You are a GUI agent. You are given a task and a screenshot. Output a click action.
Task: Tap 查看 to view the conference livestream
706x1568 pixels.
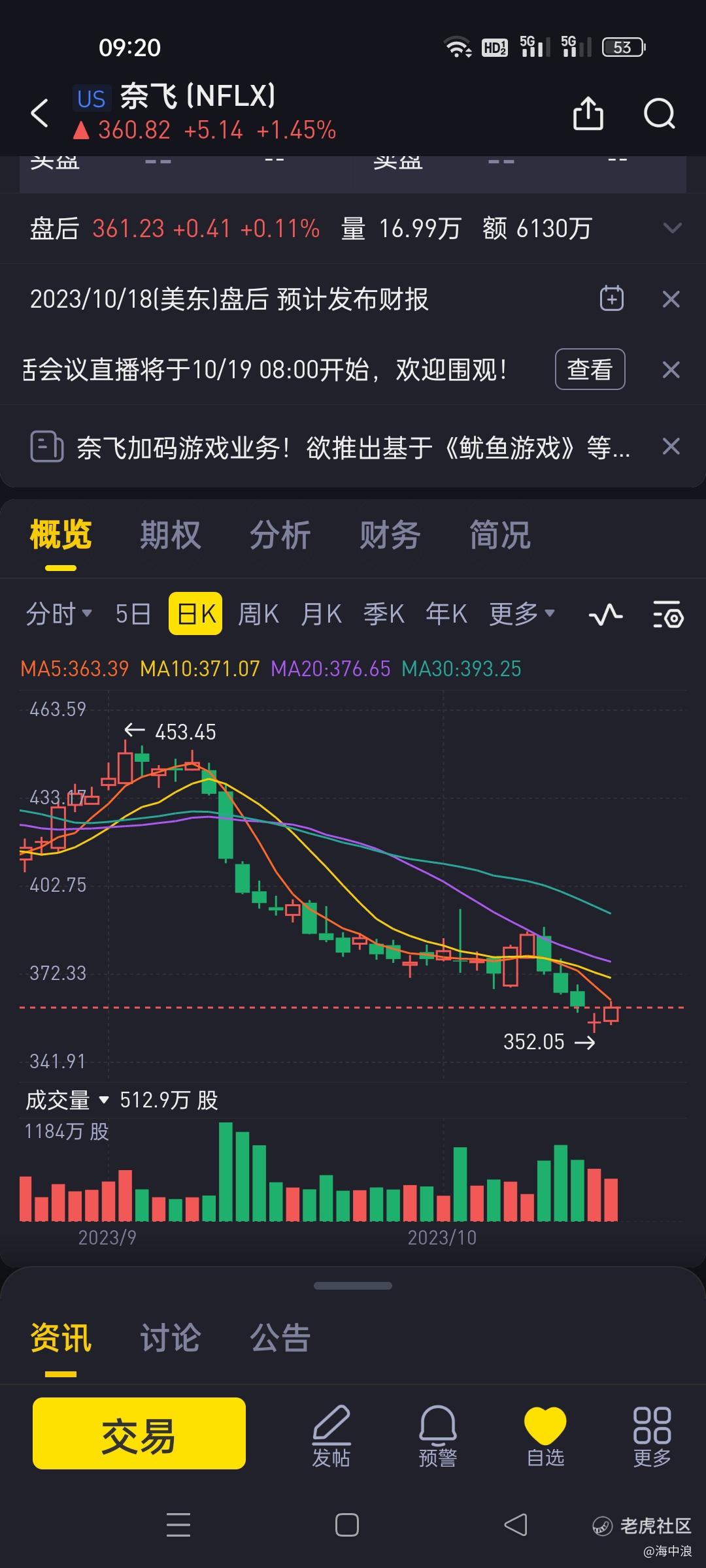pos(590,369)
